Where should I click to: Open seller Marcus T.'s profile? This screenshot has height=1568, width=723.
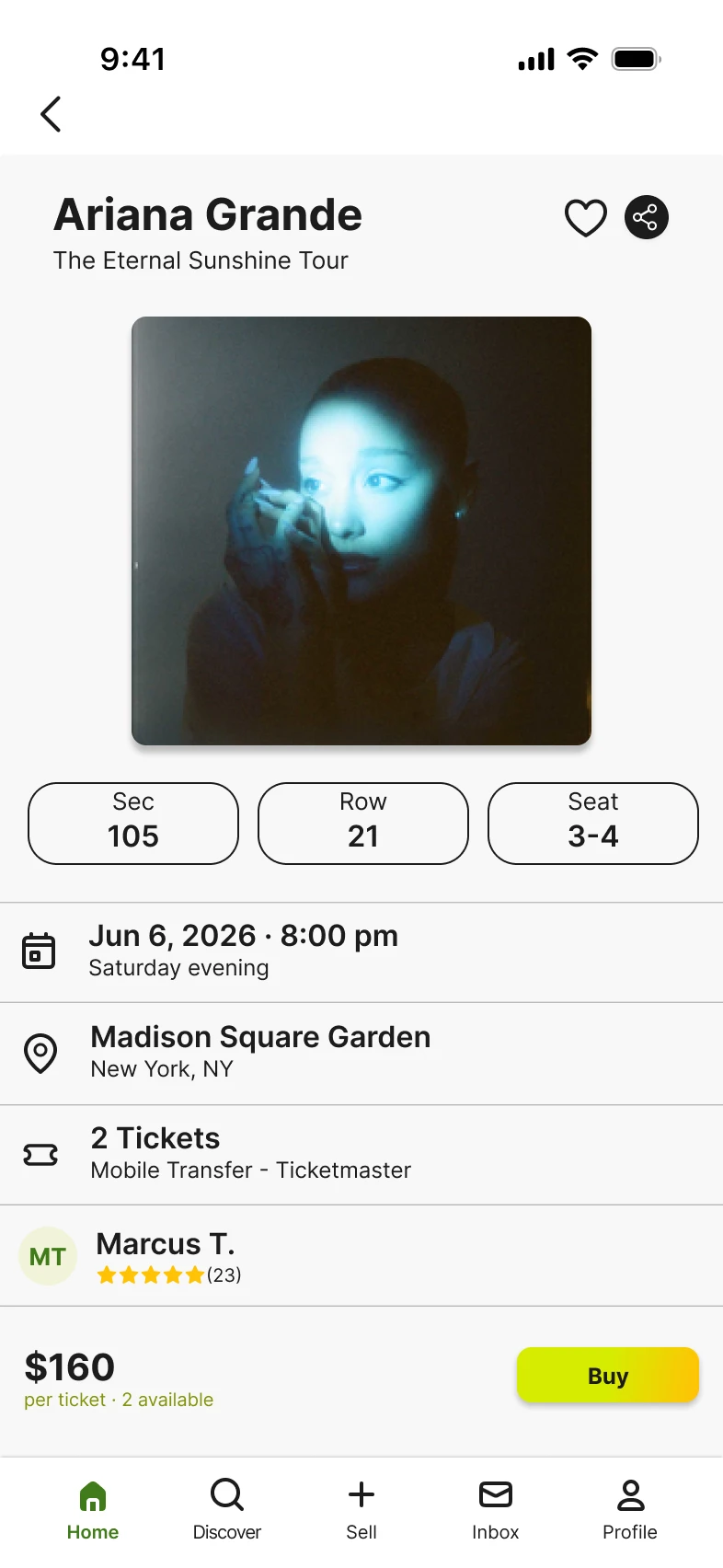361,1256
